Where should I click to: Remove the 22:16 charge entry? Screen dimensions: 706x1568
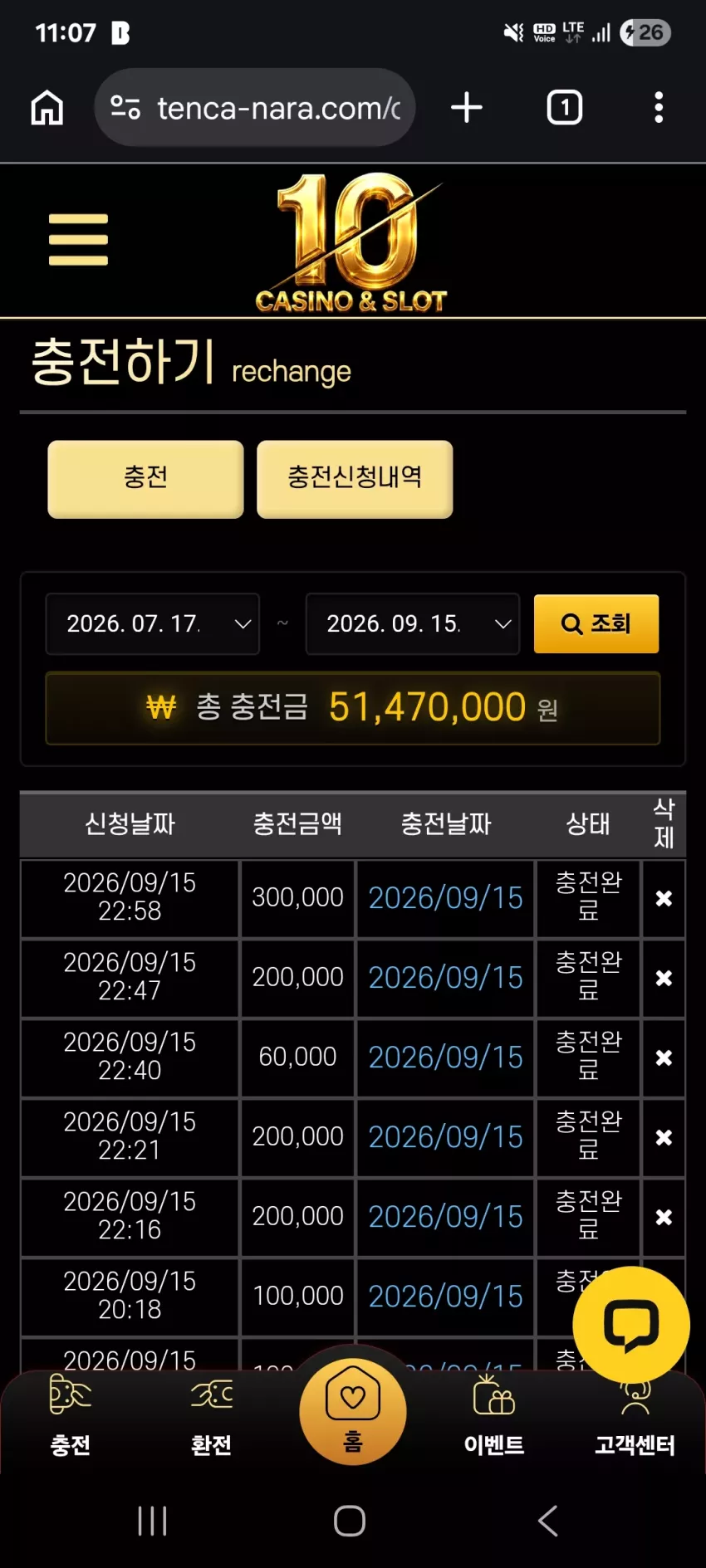click(664, 1217)
